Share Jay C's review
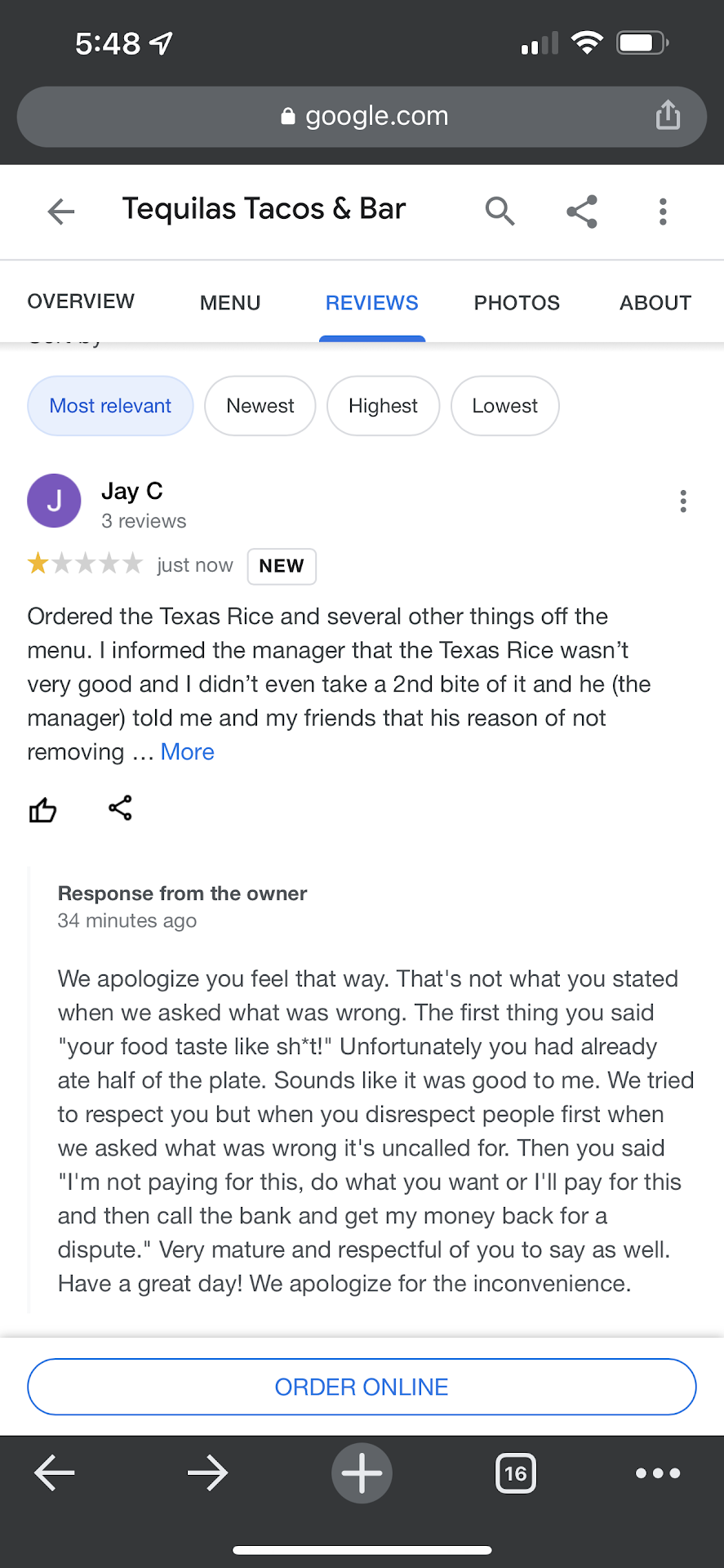This screenshot has width=724, height=1568. pyautogui.click(x=120, y=808)
